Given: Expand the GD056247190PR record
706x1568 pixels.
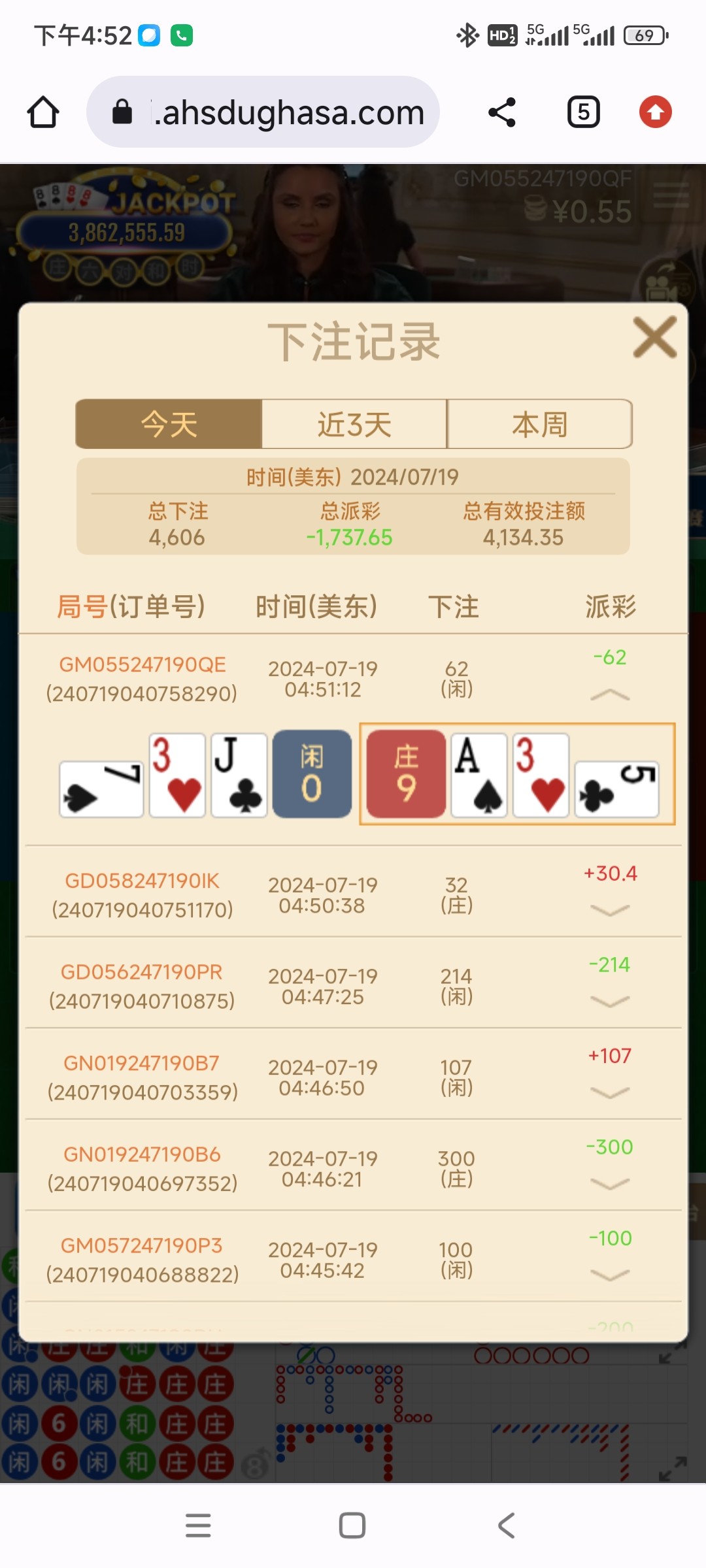Looking at the screenshot, I should click(x=609, y=1002).
